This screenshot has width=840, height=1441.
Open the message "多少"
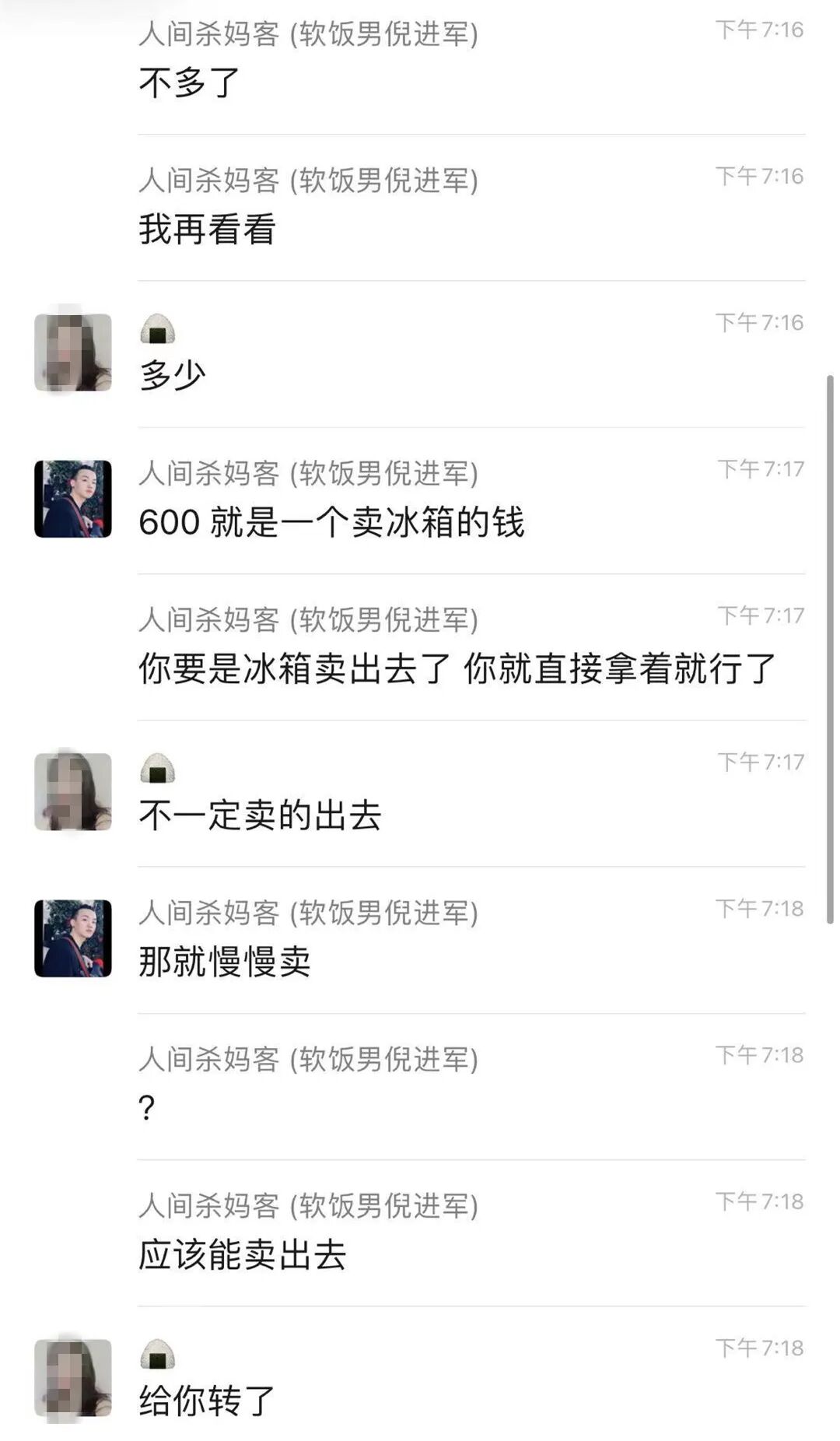(x=172, y=376)
